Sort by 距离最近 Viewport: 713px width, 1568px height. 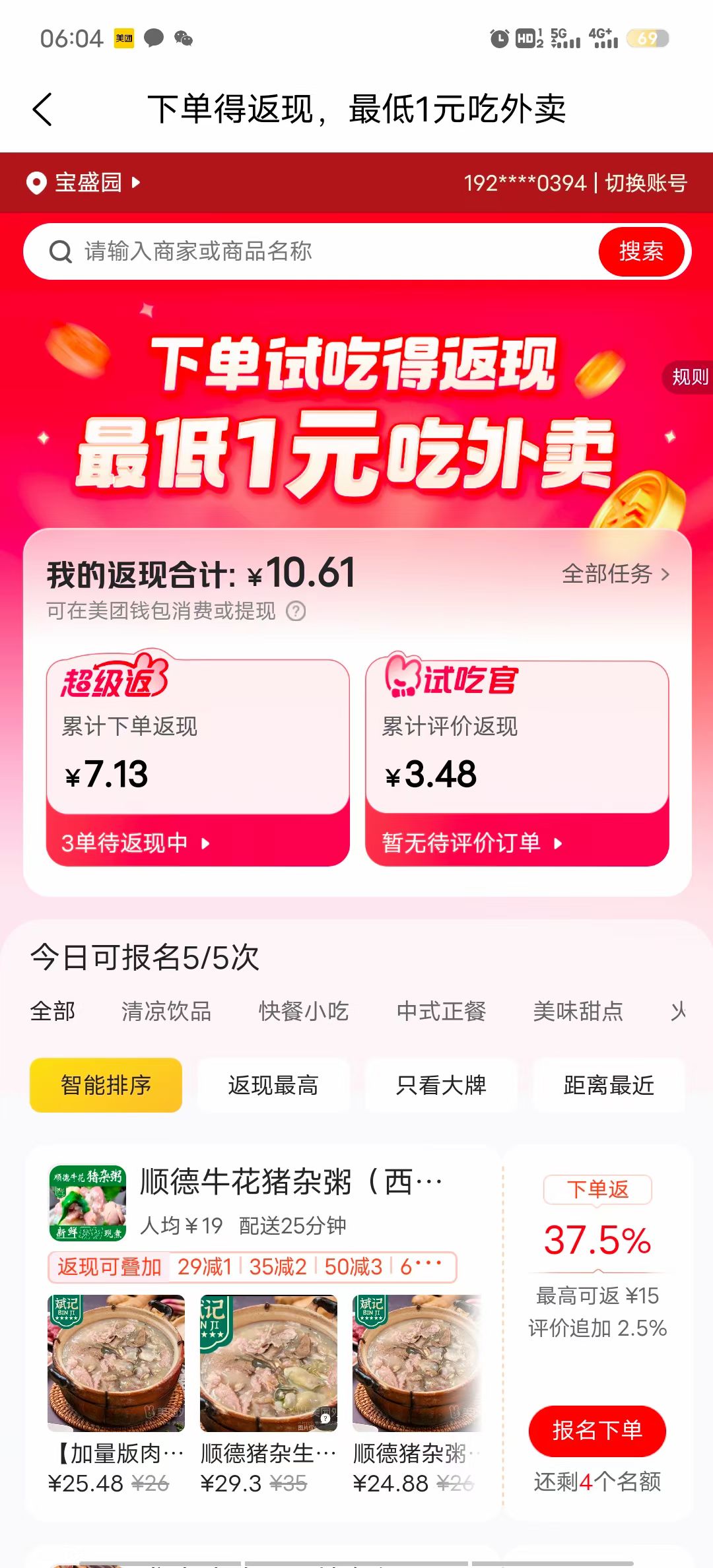pos(609,1085)
